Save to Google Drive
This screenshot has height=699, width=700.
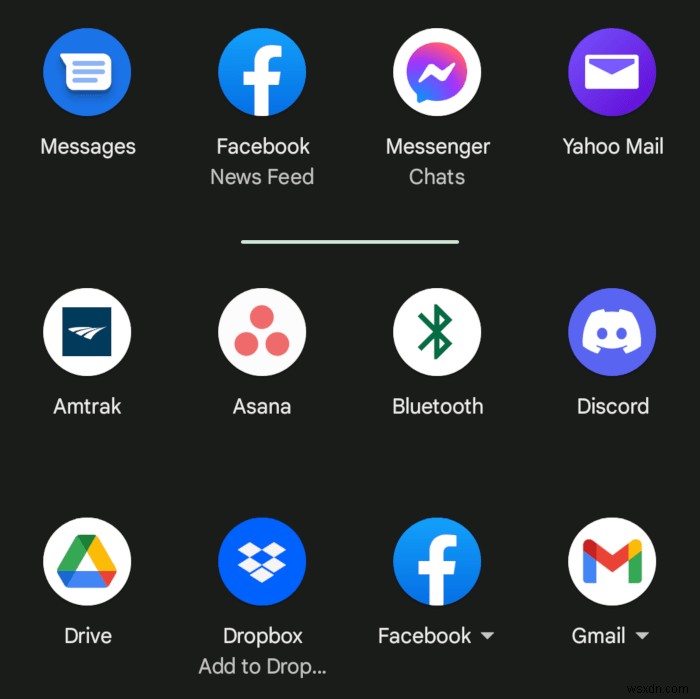click(87, 562)
